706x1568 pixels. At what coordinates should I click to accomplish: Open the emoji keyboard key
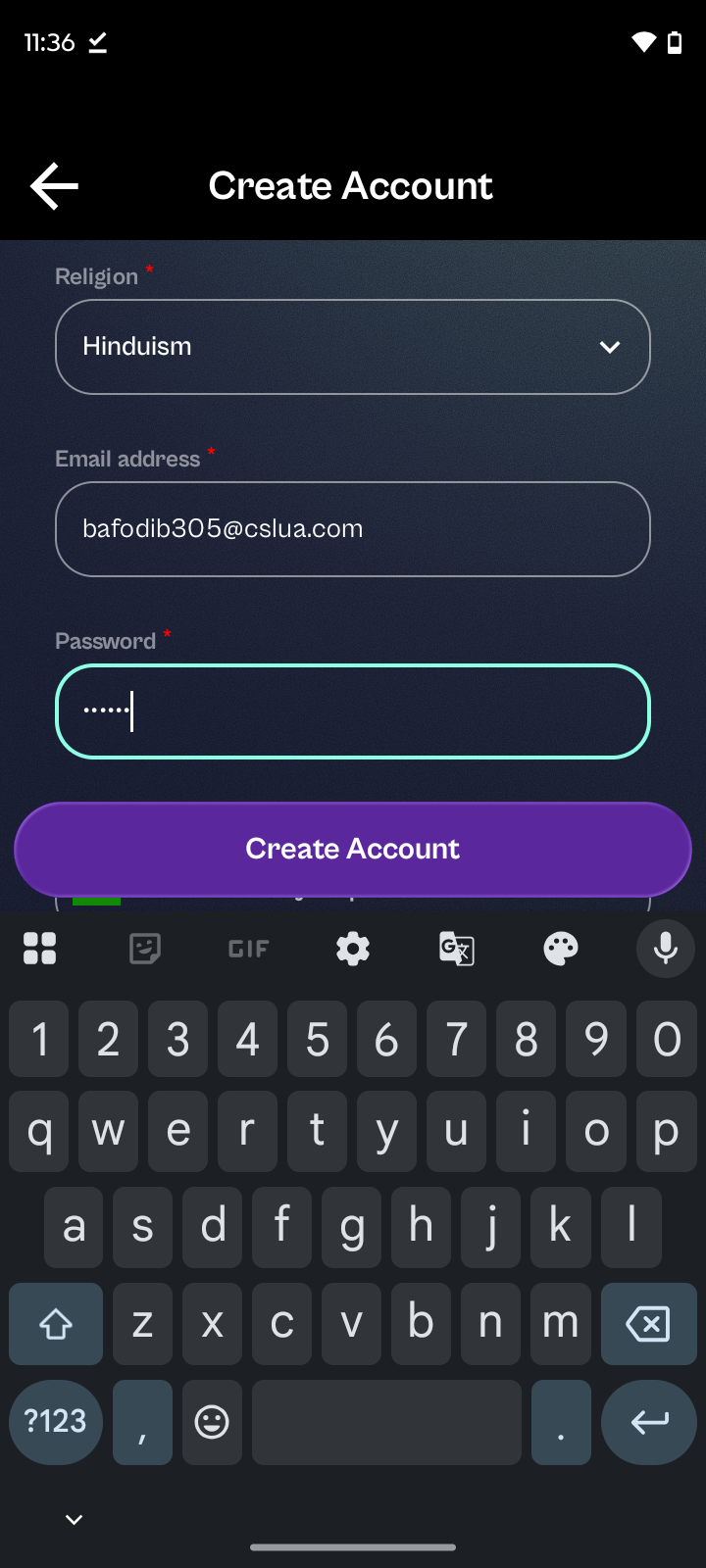tap(212, 1422)
